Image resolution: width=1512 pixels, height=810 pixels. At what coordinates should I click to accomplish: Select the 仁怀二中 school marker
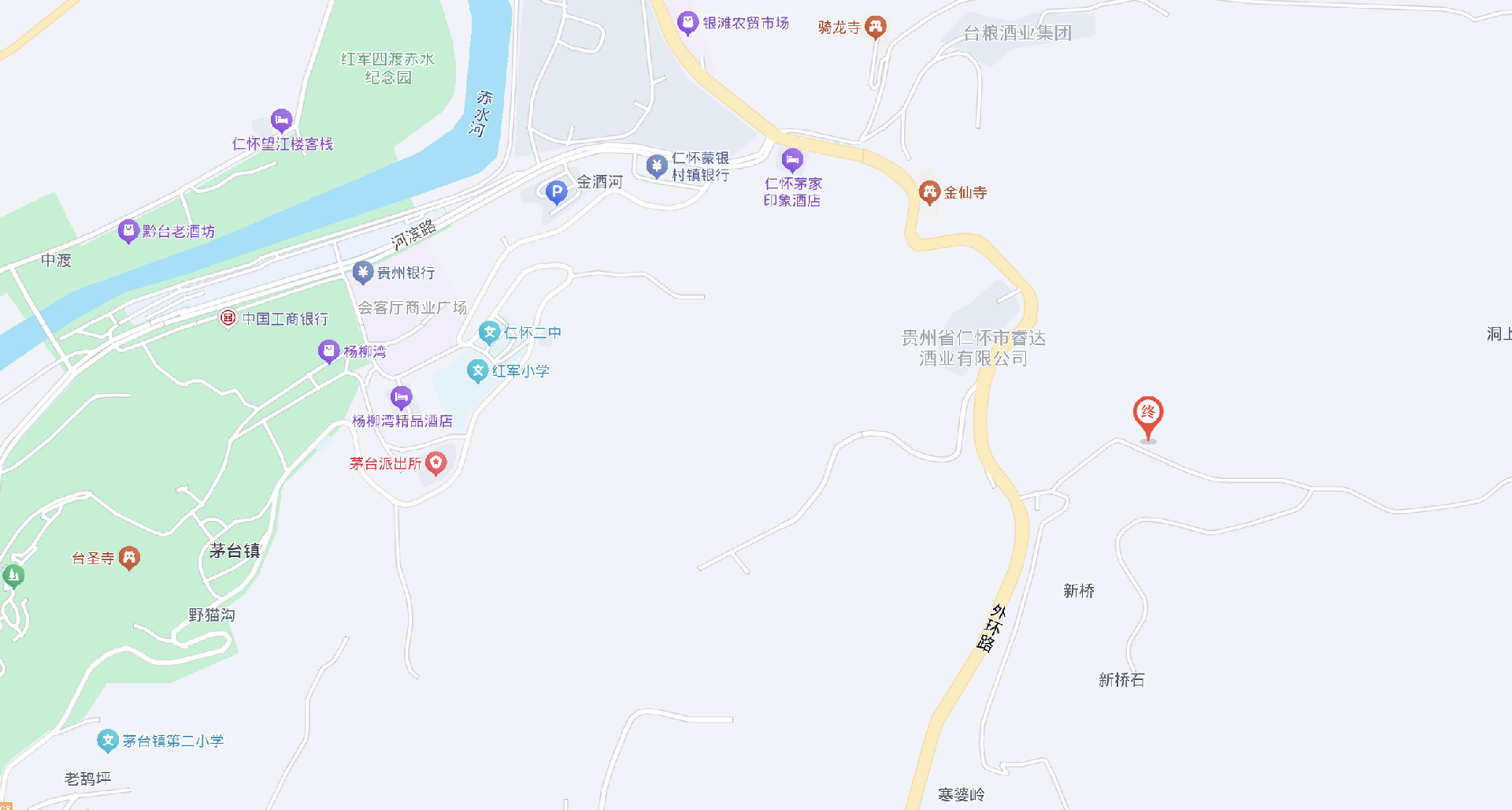(490, 332)
